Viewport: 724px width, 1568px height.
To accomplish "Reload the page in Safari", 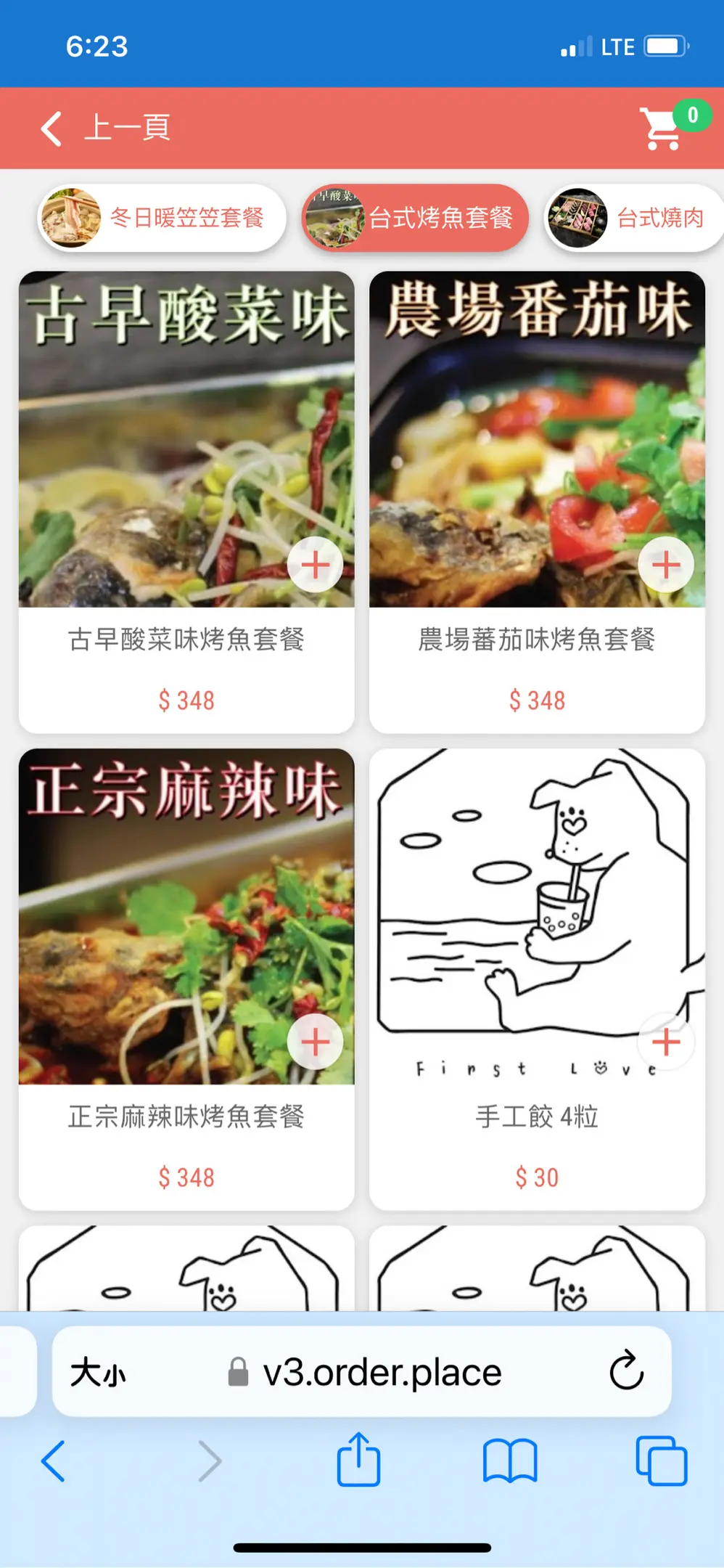I will (x=626, y=1371).
